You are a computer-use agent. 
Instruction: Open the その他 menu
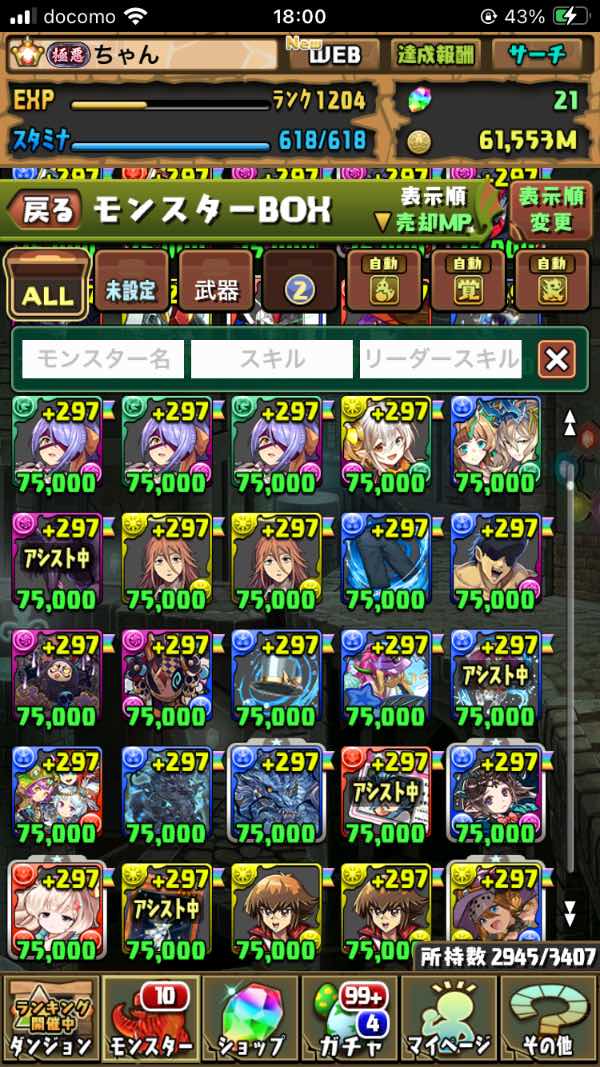549,1019
